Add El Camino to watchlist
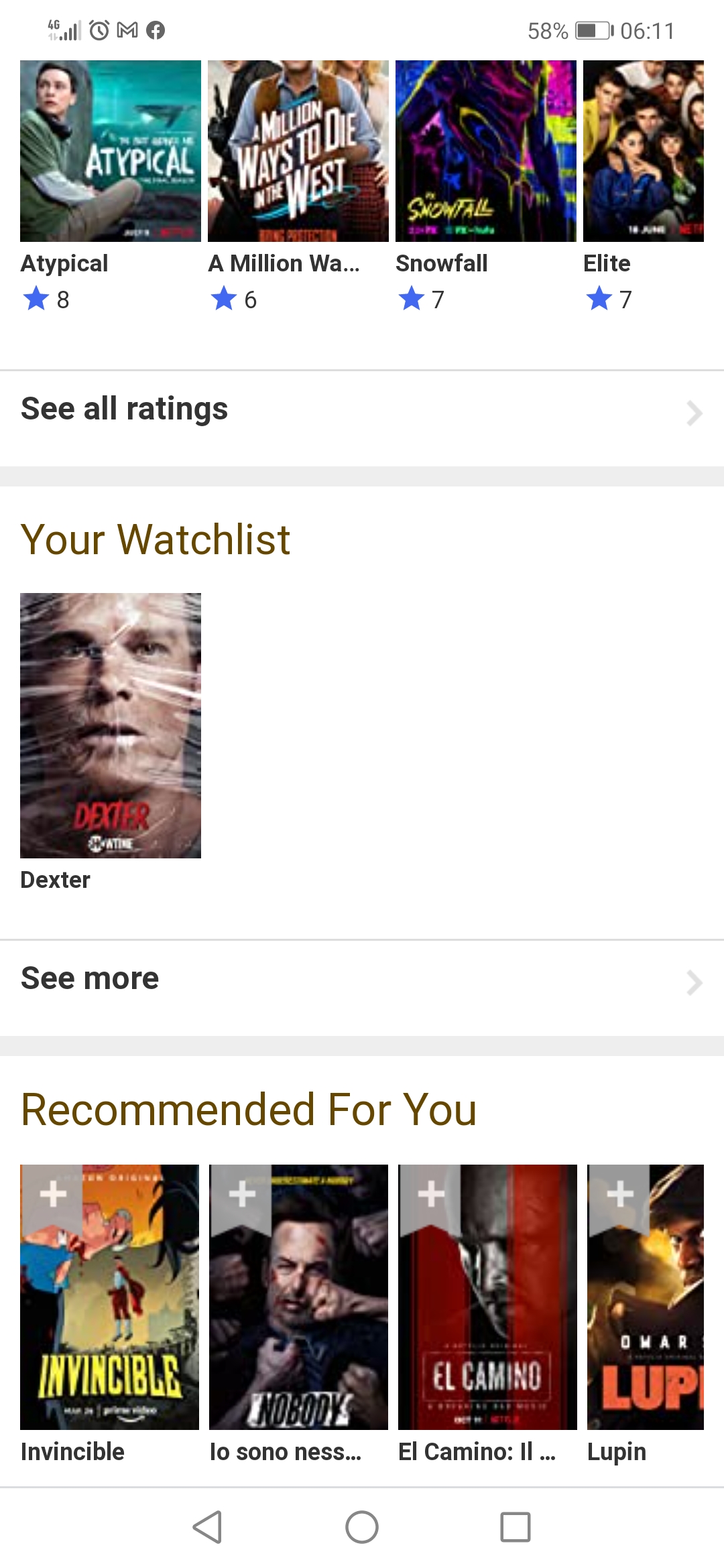This screenshot has width=724, height=1568. 431,1195
